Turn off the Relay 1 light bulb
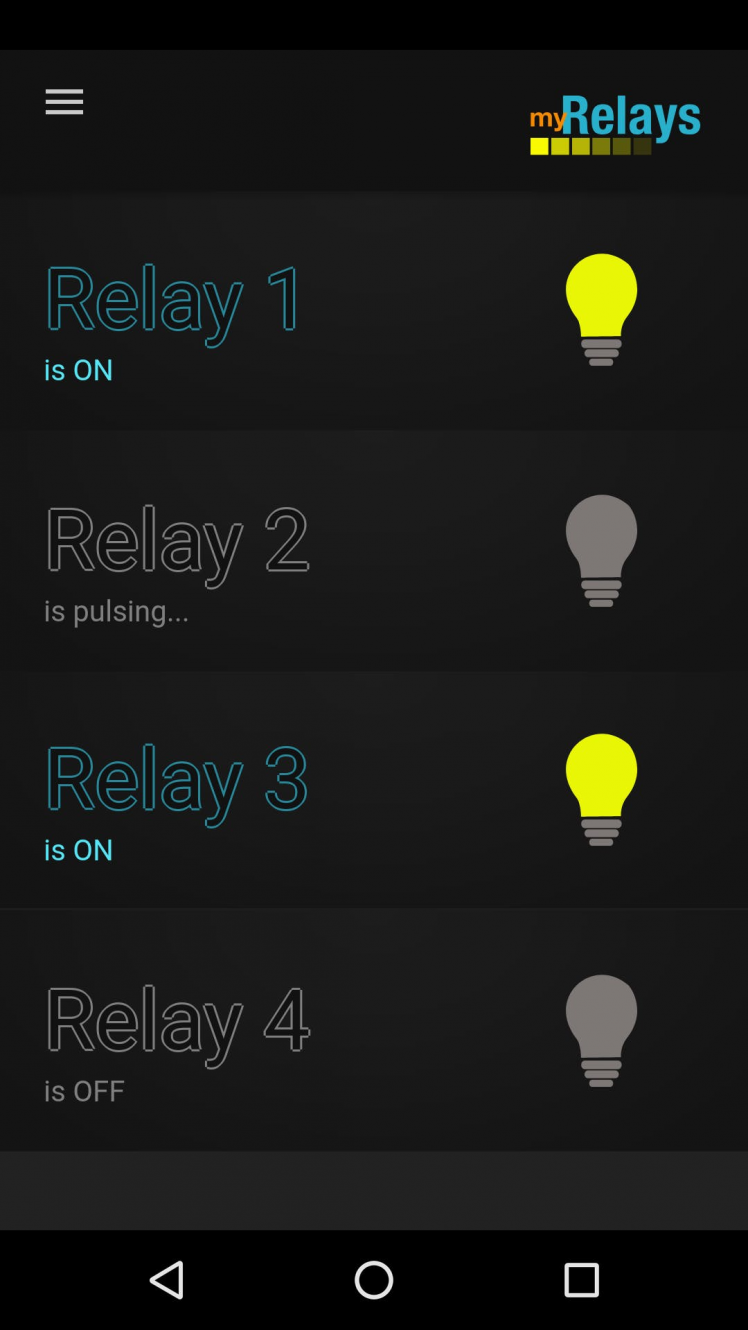The width and height of the screenshot is (748, 1330). coord(601,309)
